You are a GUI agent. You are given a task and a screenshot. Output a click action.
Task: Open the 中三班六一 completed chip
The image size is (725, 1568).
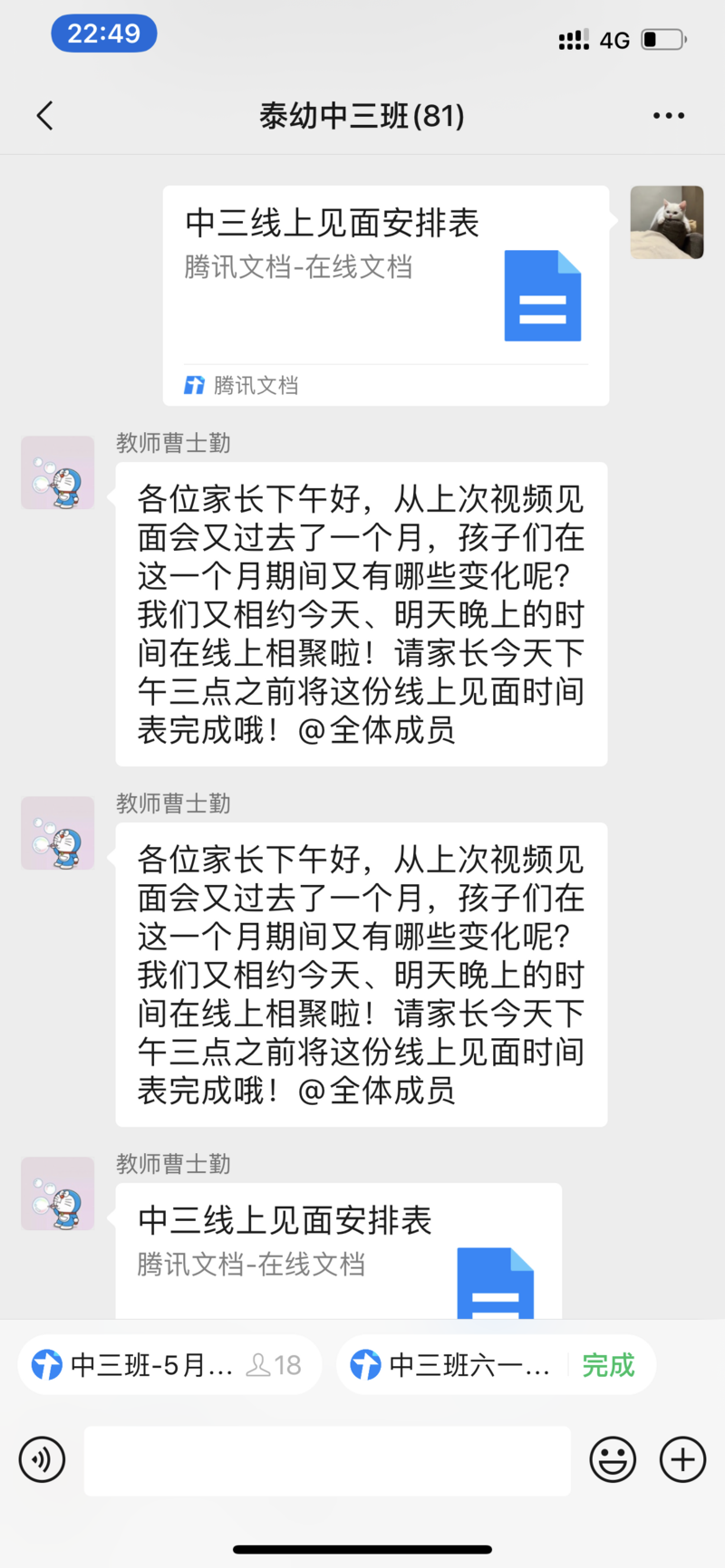(496, 1365)
